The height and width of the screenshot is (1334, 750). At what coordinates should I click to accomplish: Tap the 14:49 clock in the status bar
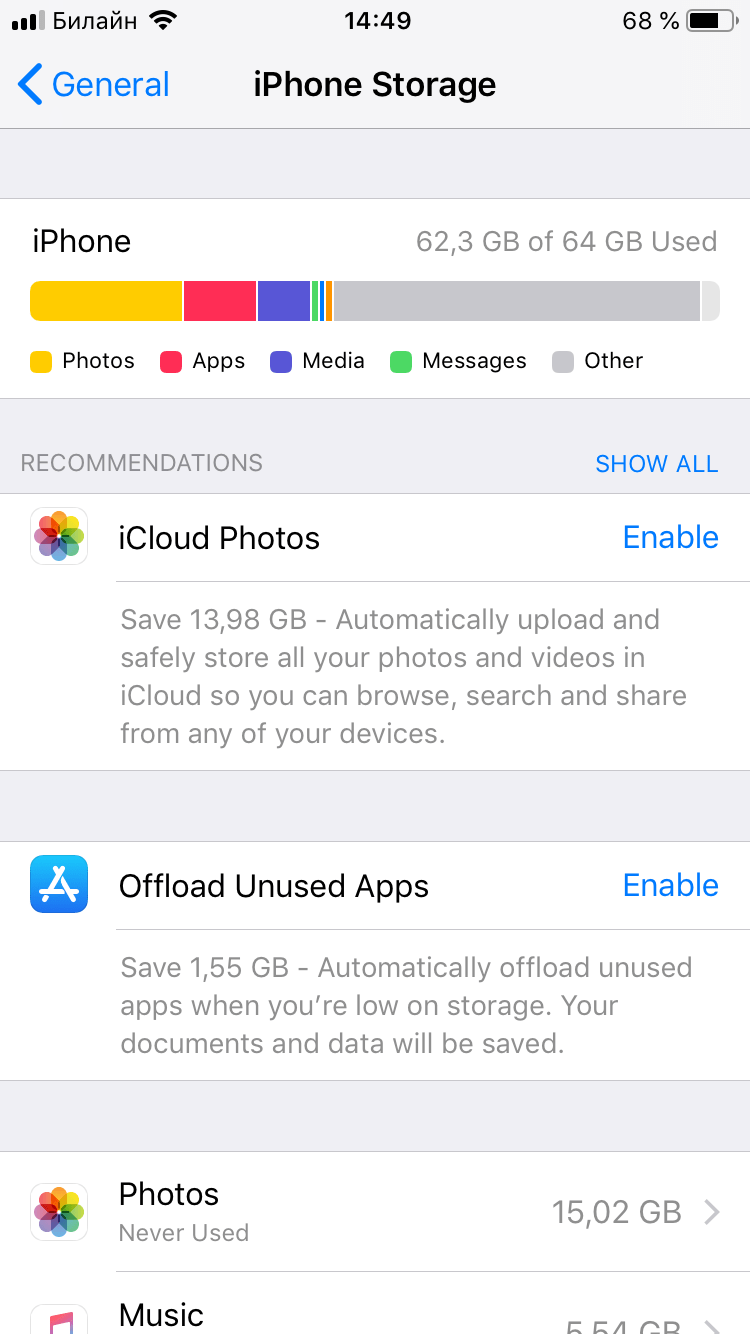pos(377,20)
